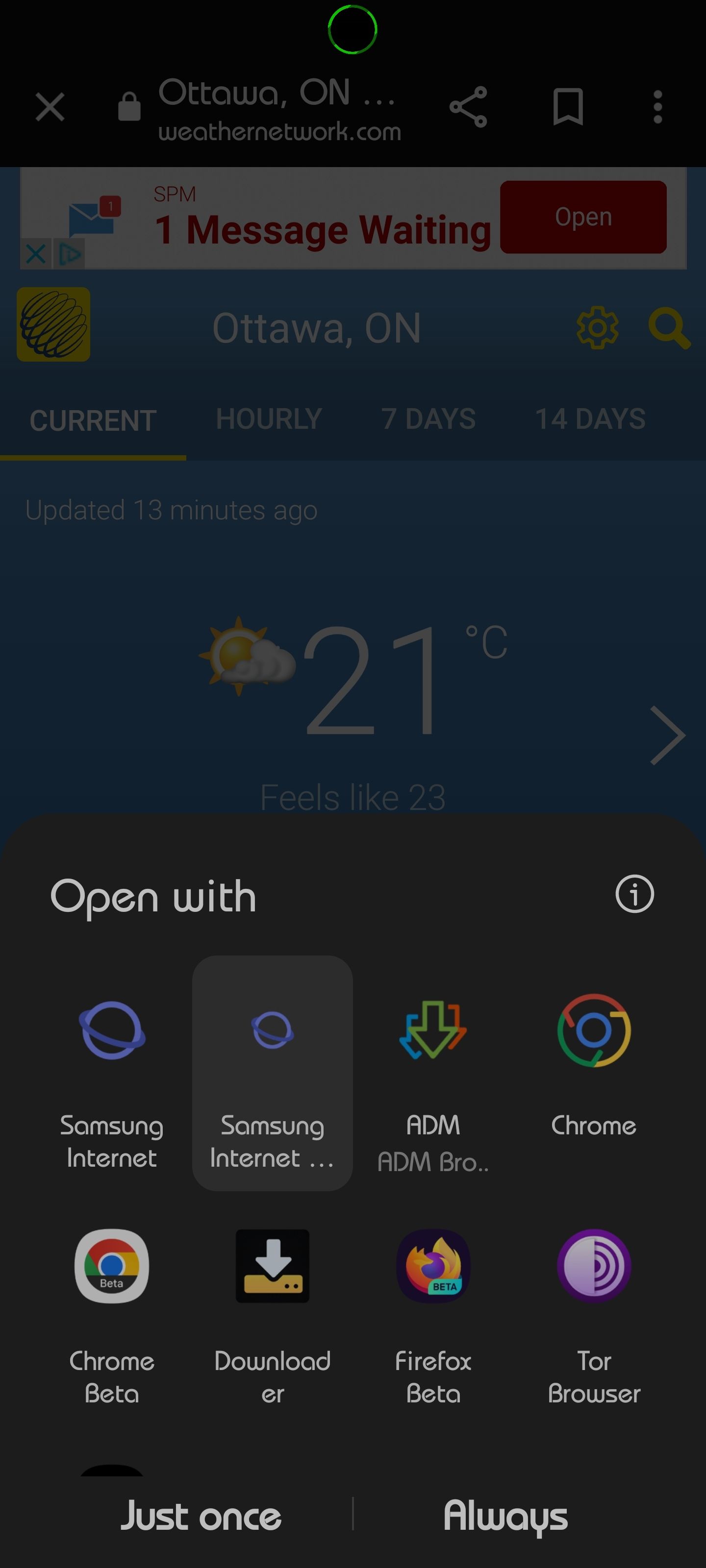The height and width of the screenshot is (1568, 706).
Task: Dismiss the ad with the X
Action: (x=35, y=254)
